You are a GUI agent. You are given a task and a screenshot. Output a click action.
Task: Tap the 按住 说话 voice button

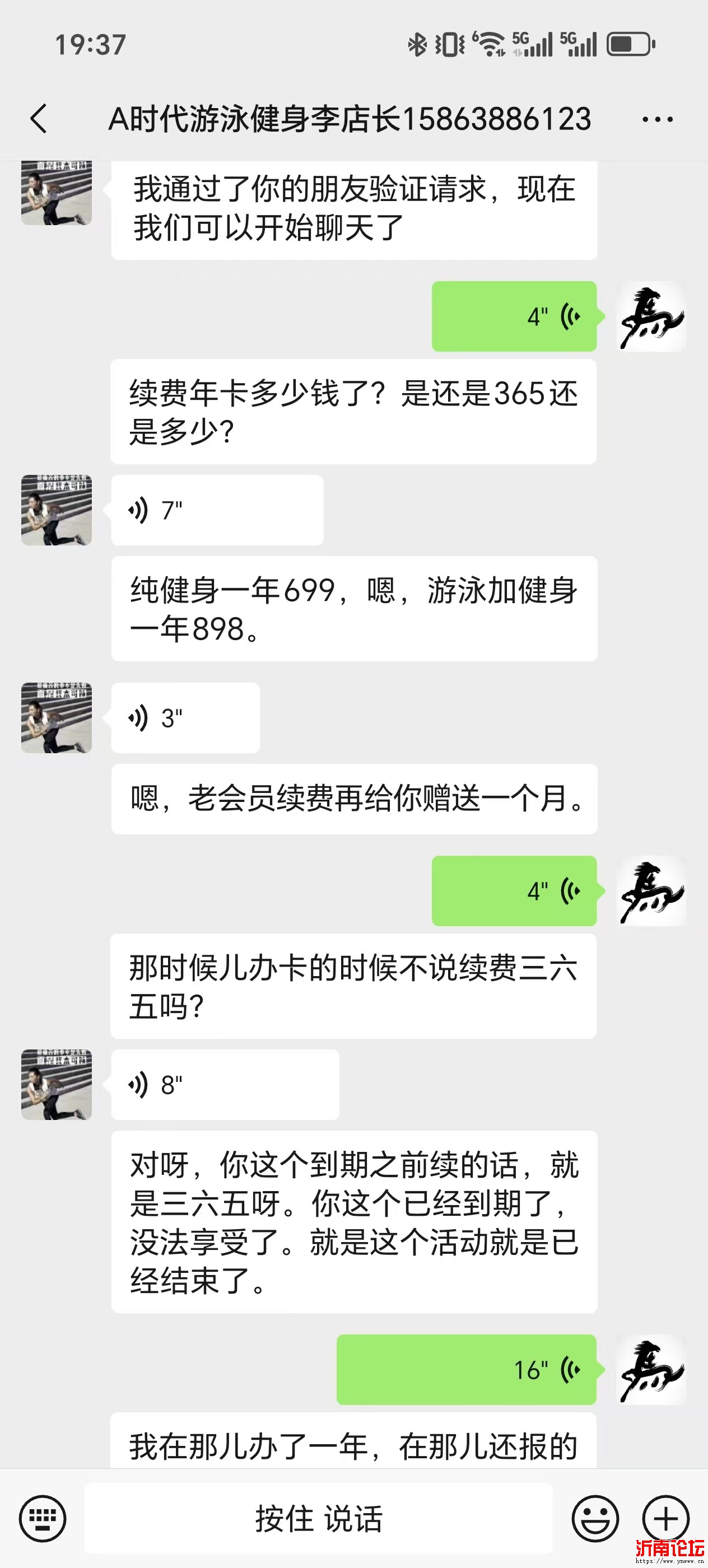pos(318,1518)
